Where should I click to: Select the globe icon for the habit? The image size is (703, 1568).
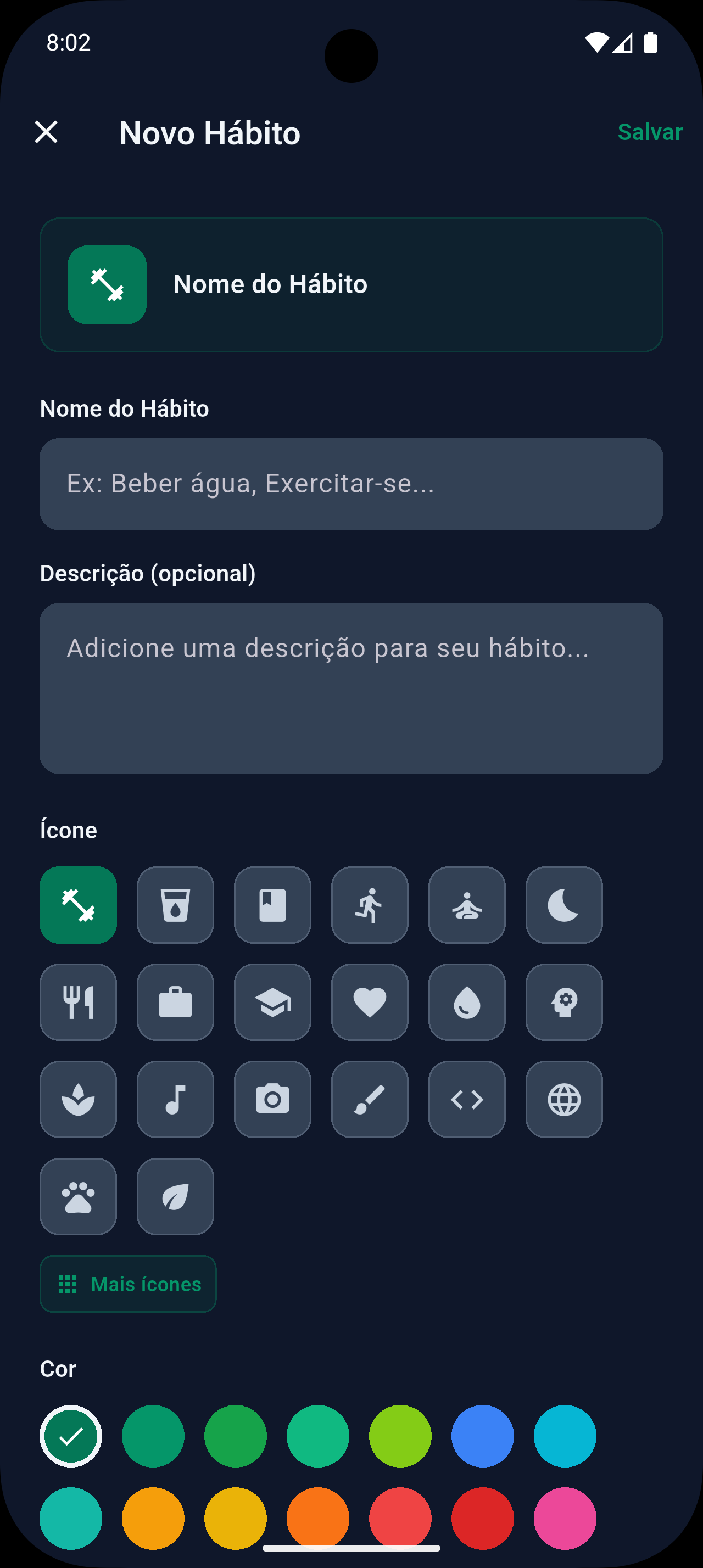563,1099
